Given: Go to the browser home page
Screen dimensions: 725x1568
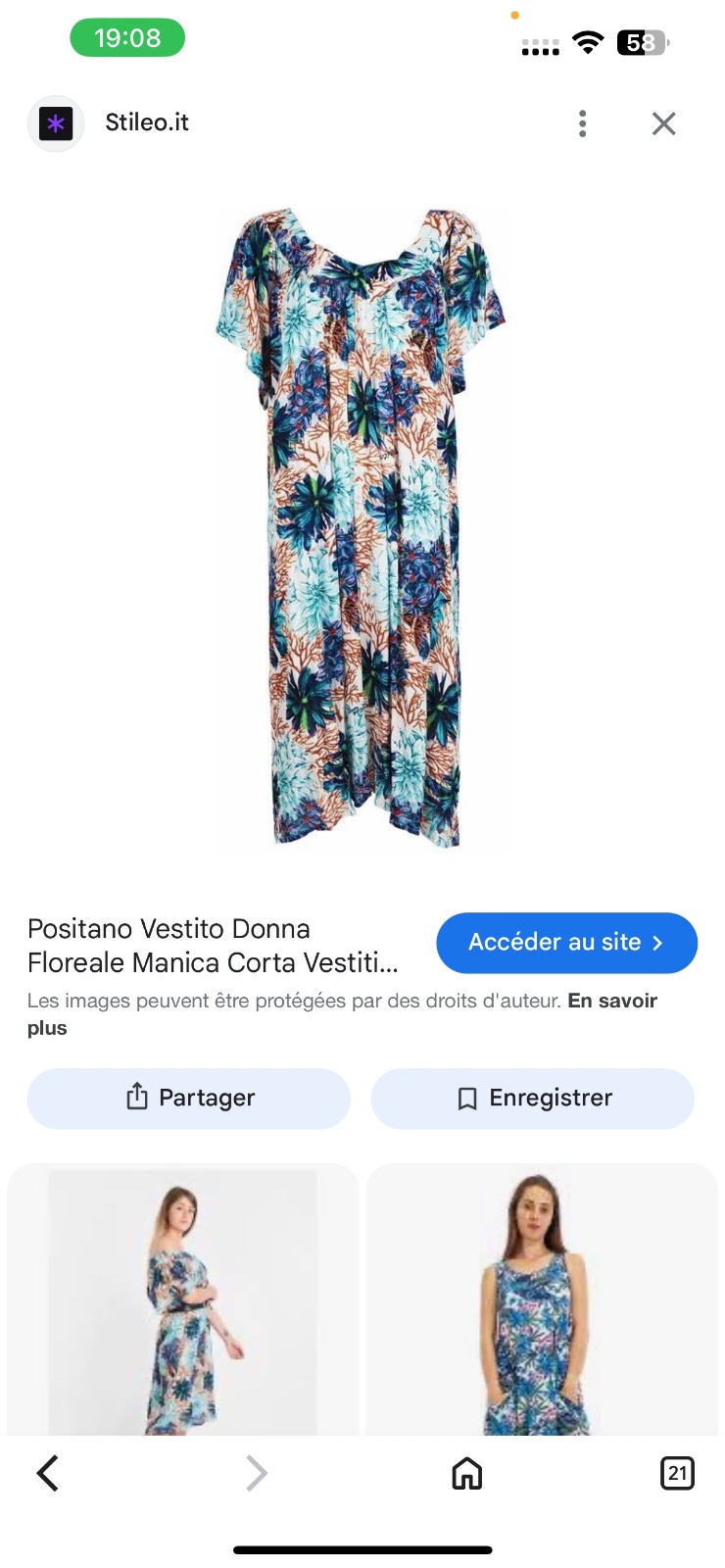Looking at the screenshot, I should (466, 1473).
